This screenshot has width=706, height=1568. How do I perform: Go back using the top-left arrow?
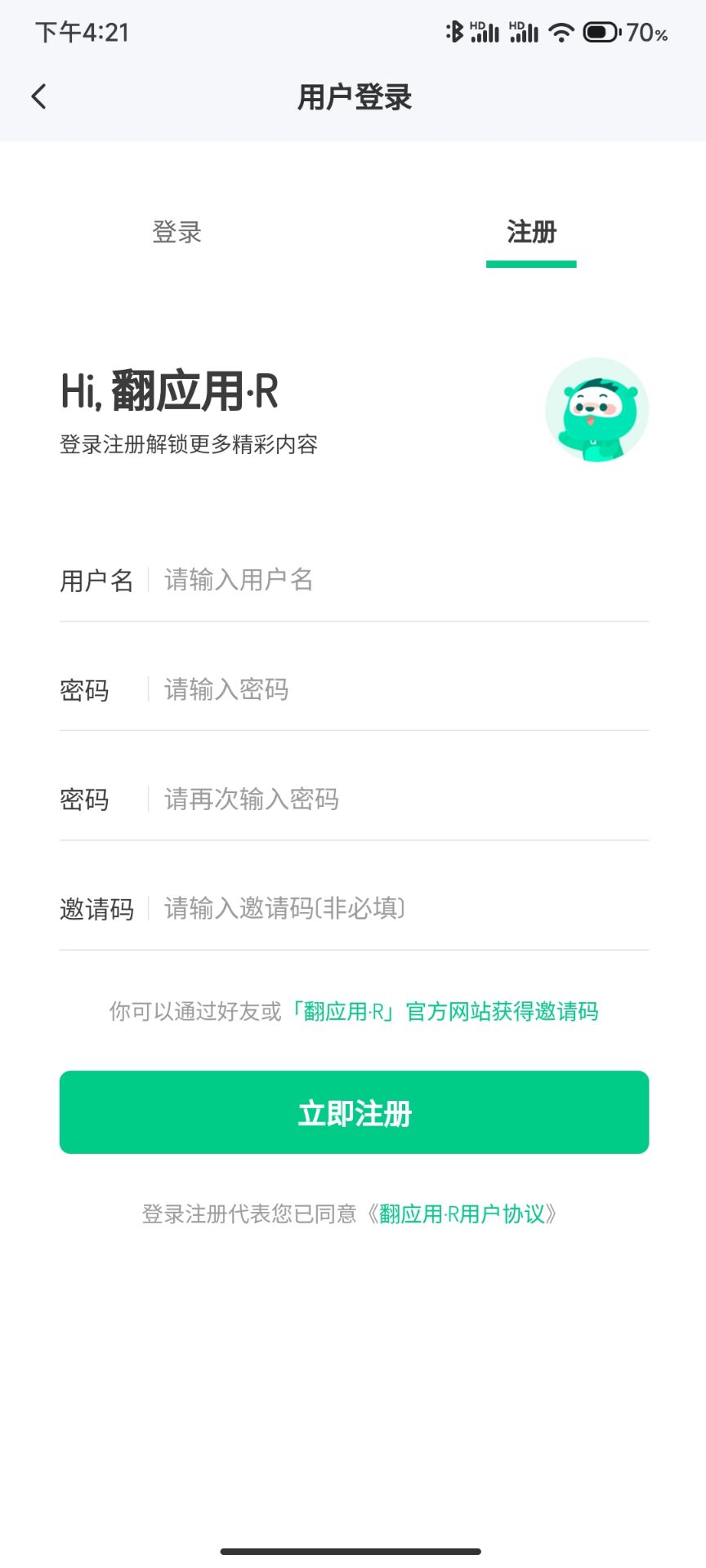click(x=38, y=96)
